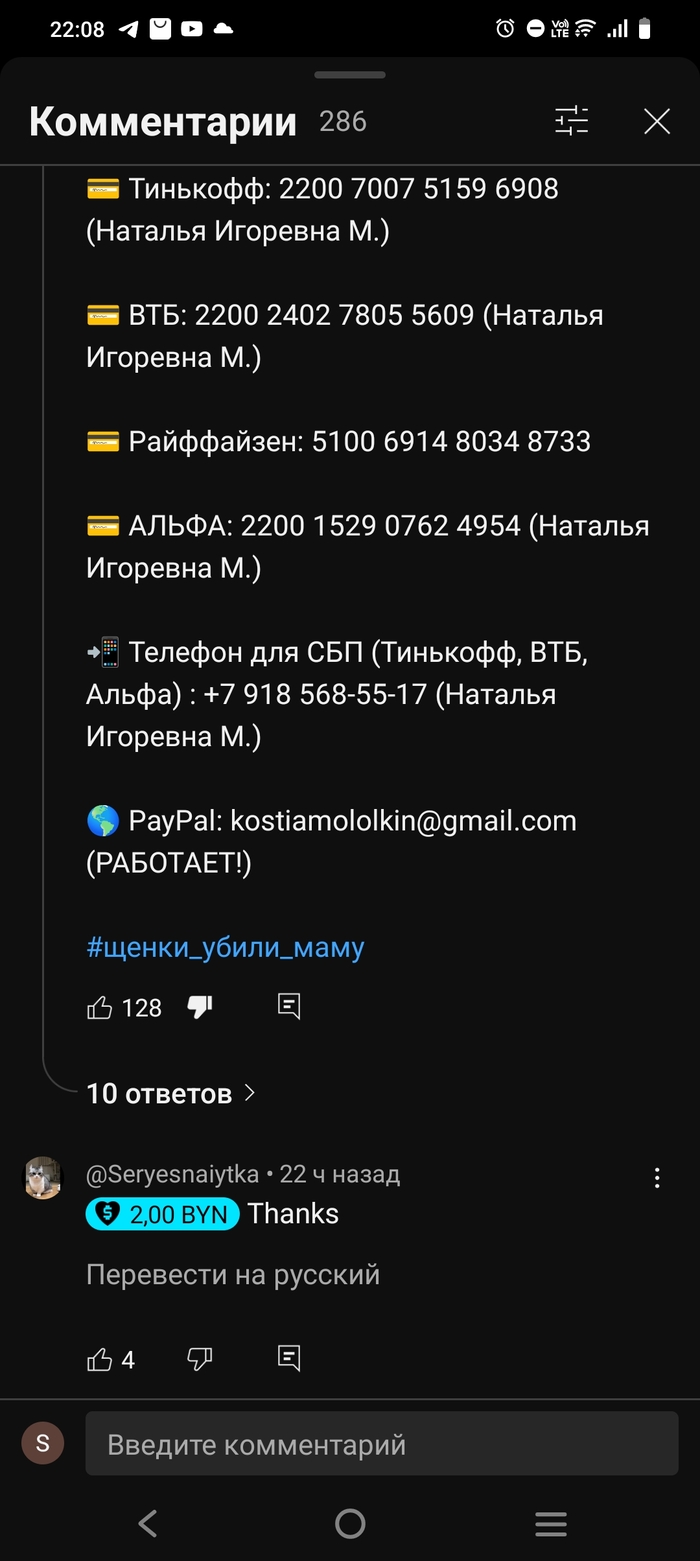Open recent apps from the navigation bar
Image resolution: width=700 pixels, height=1561 pixels.
coord(551,1523)
